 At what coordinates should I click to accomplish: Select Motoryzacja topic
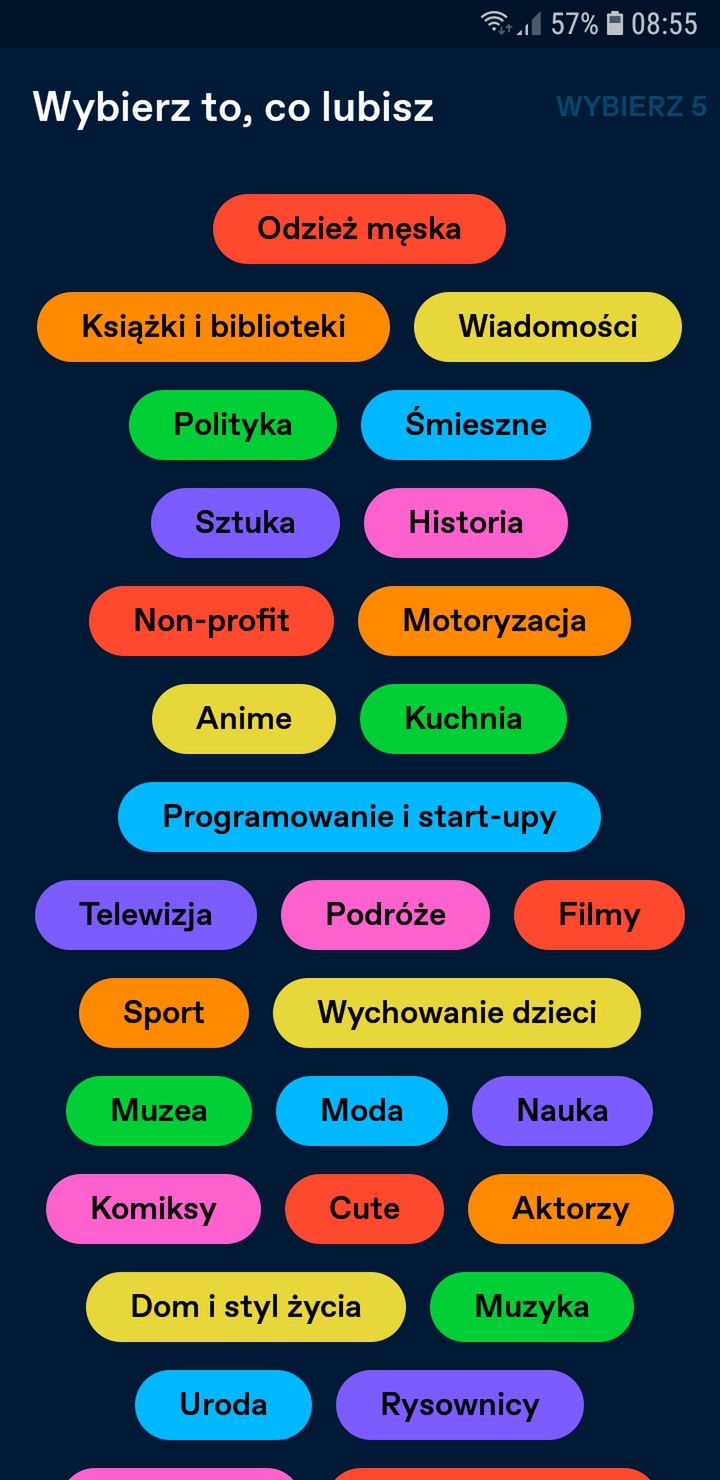[494, 621]
